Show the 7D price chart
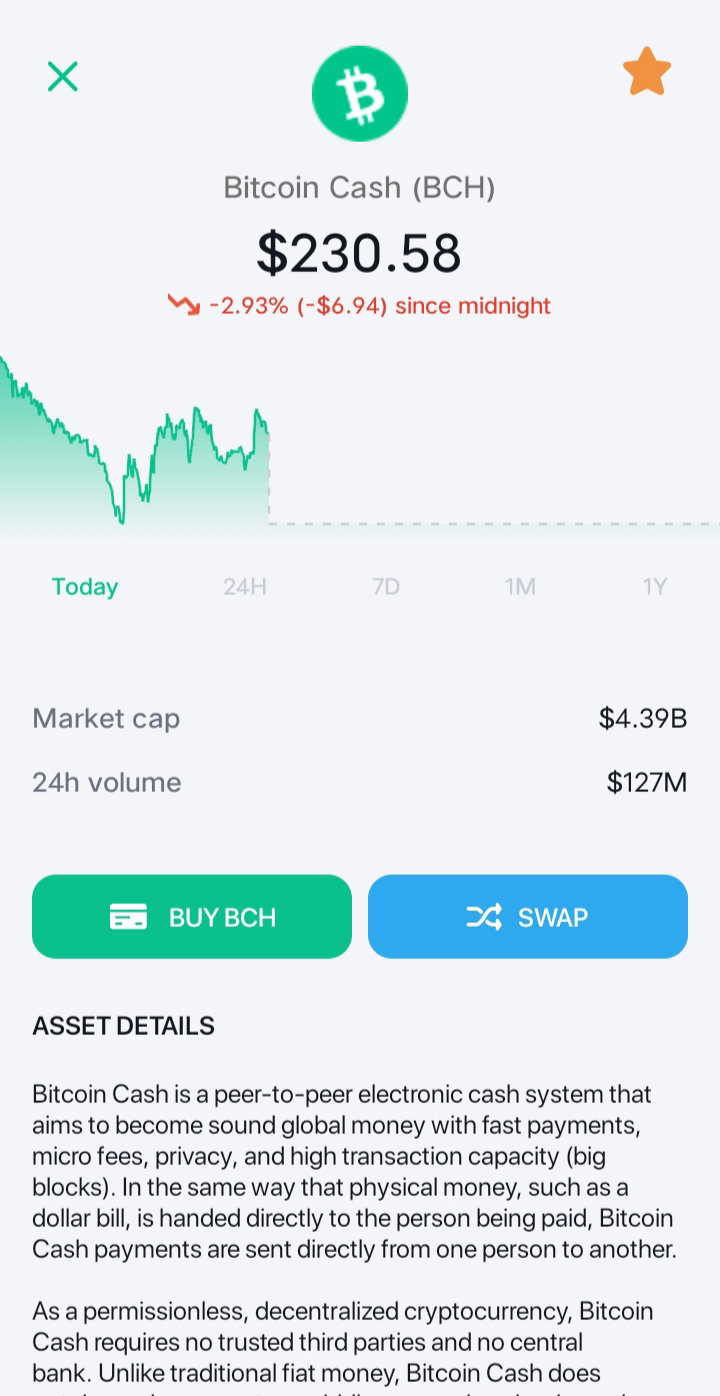 coord(386,587)
